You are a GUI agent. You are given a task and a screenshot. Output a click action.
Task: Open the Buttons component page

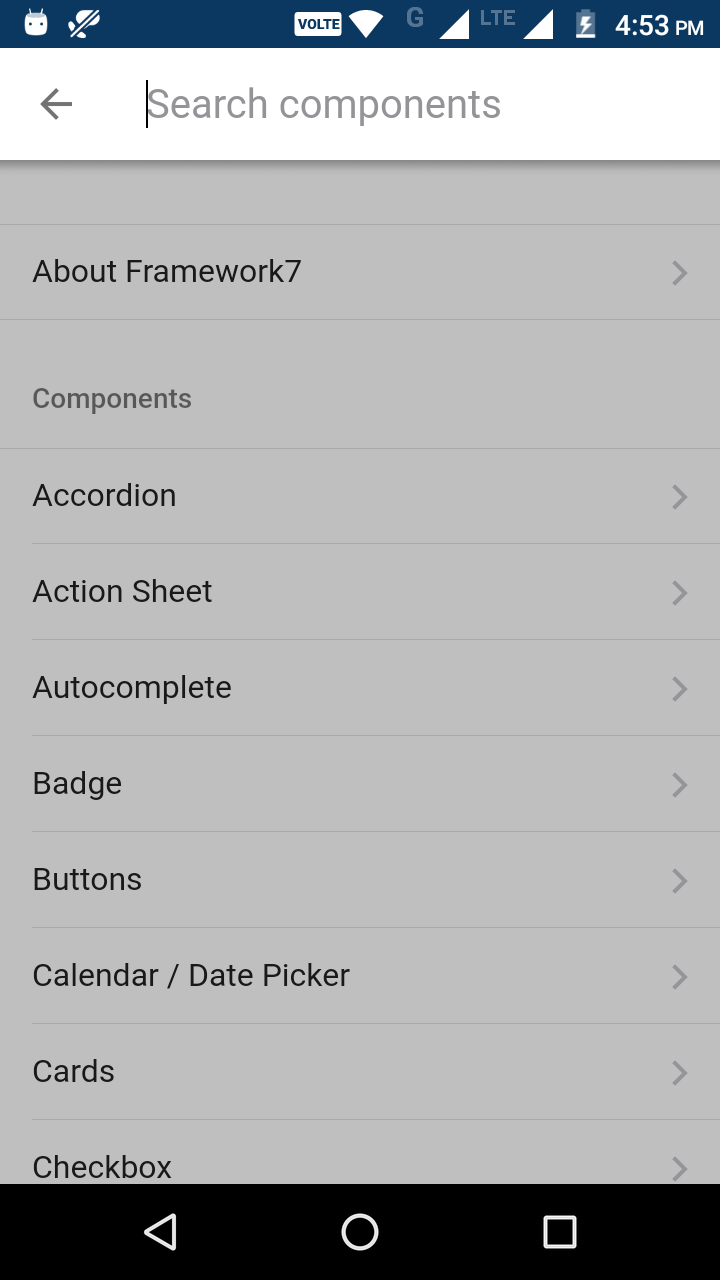tap(360, 879)
